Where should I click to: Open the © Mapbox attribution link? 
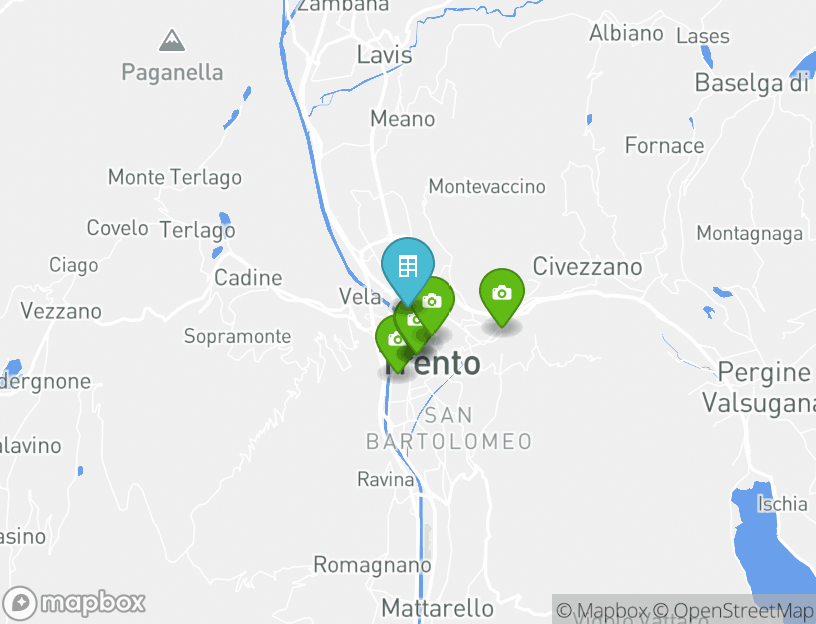coord(602,610)
